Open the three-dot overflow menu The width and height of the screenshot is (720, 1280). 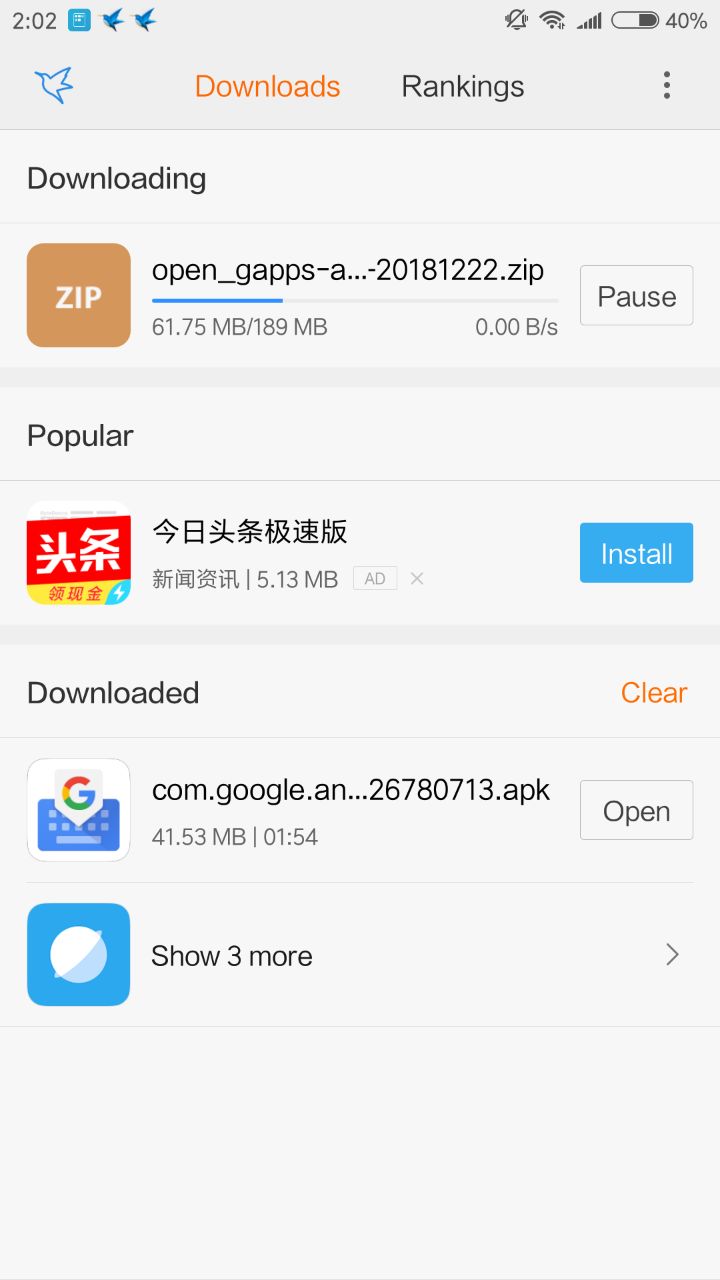coord(667,86)
